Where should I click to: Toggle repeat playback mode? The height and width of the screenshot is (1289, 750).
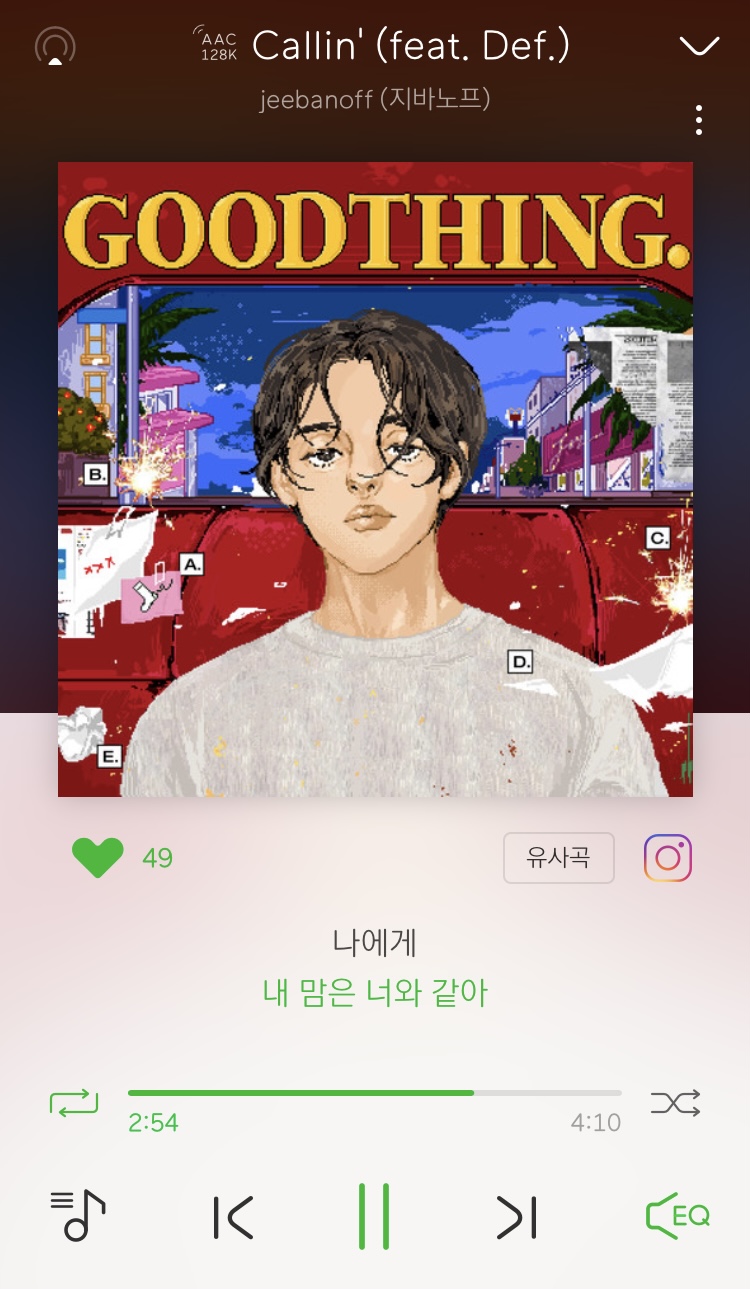click(74, 1103)
